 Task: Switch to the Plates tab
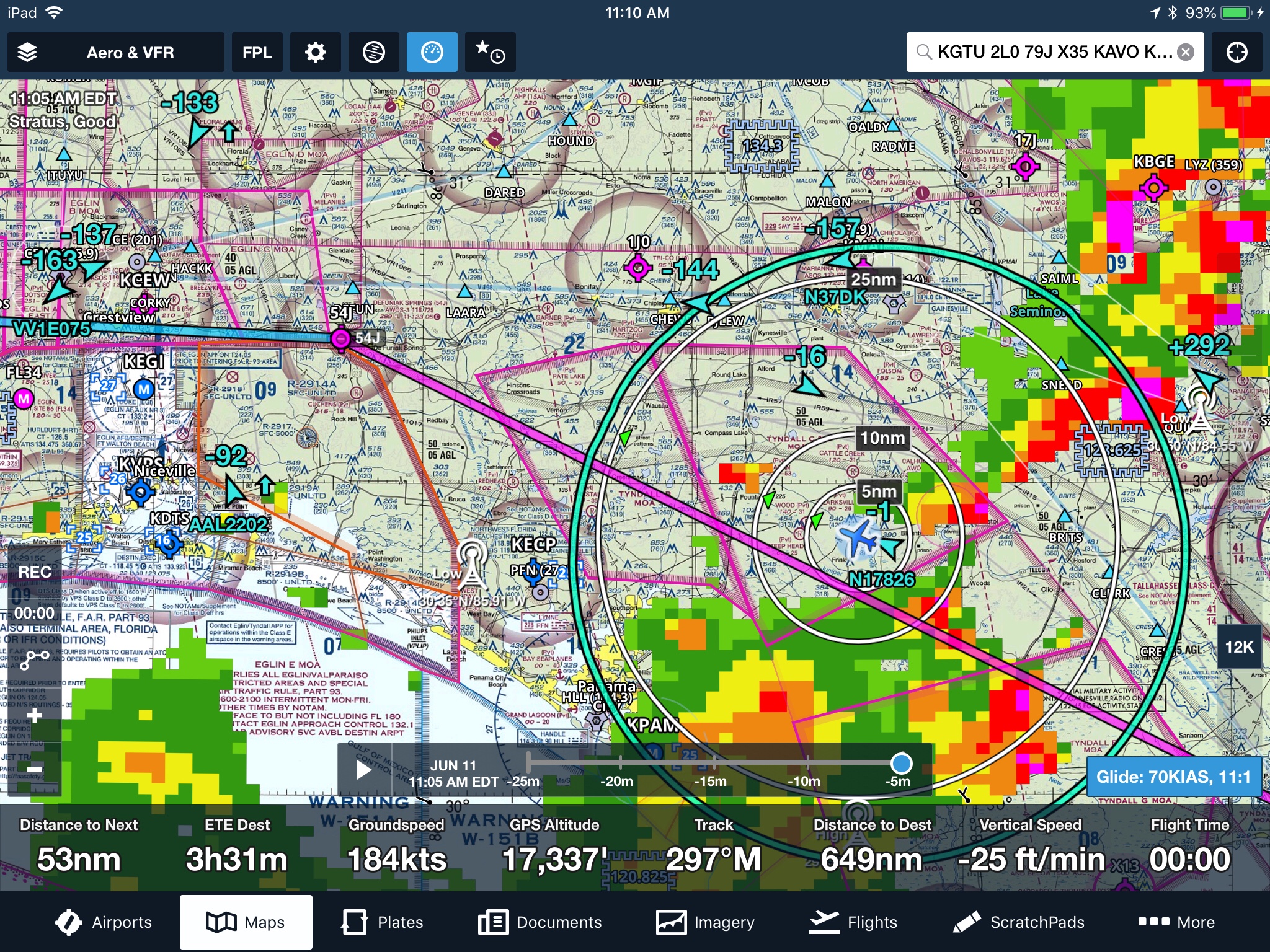click(x=383, y=922)
